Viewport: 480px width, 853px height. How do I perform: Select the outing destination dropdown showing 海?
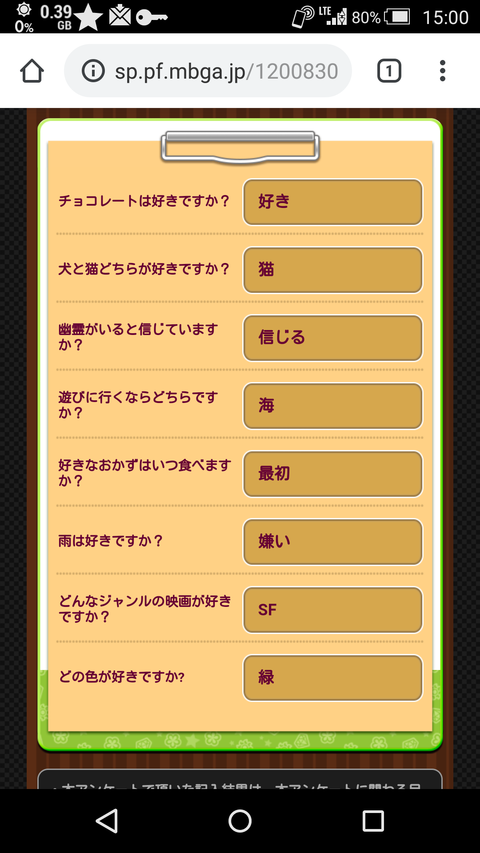click(x=333, y=406)
